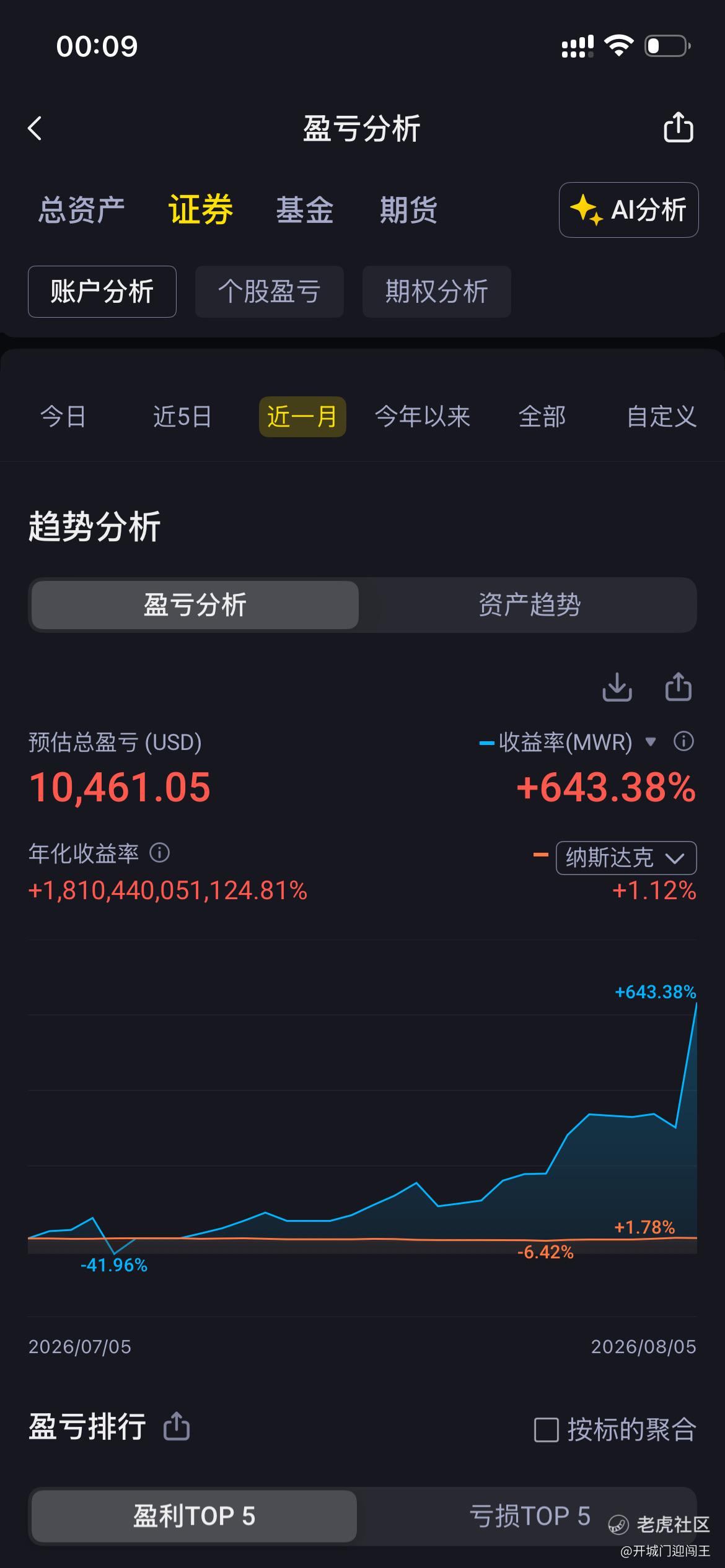Open the AI分析 button
725x1568 pixels.
[x=628, y=210]
